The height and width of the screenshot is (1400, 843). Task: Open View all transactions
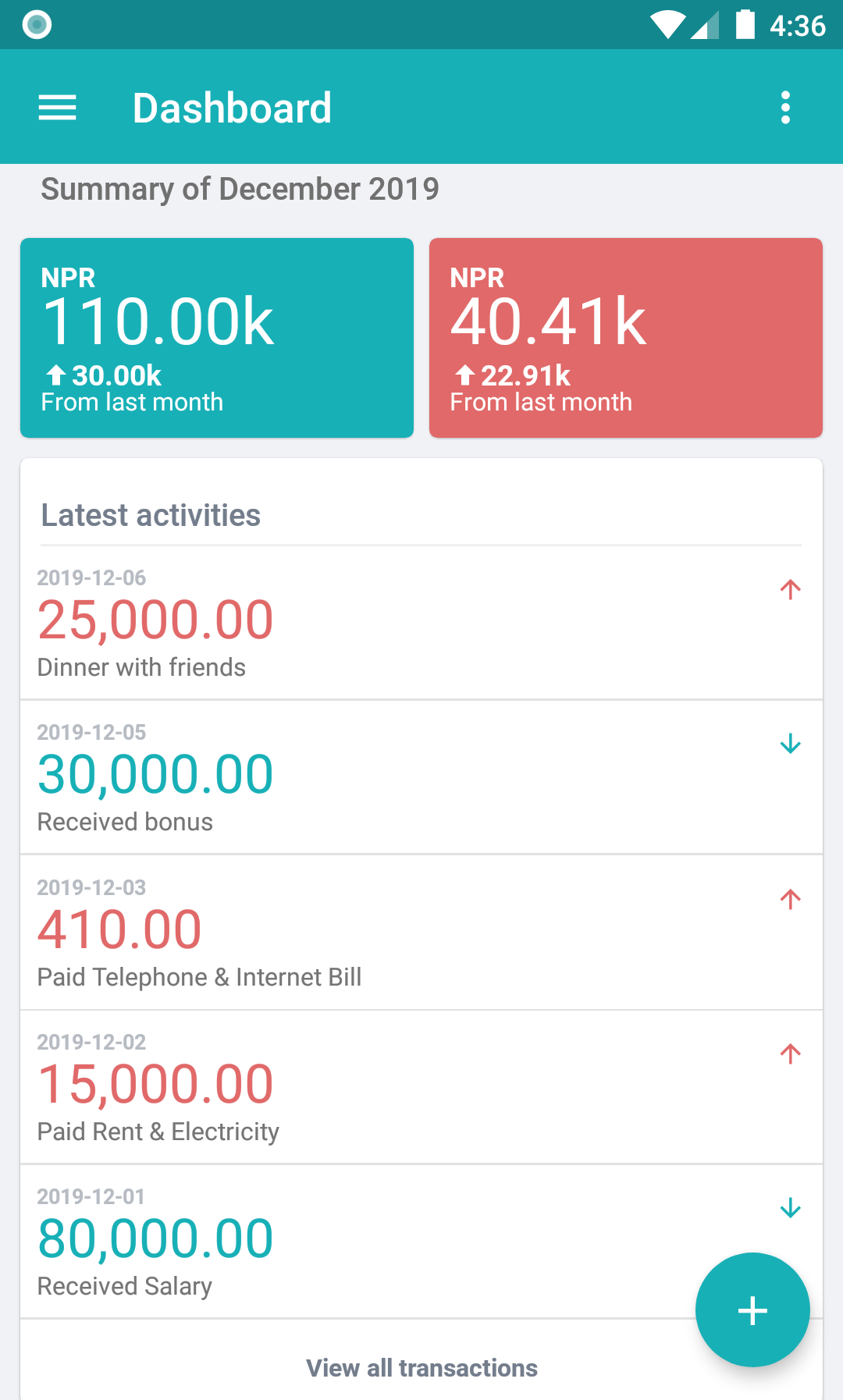coord(421,1368)
